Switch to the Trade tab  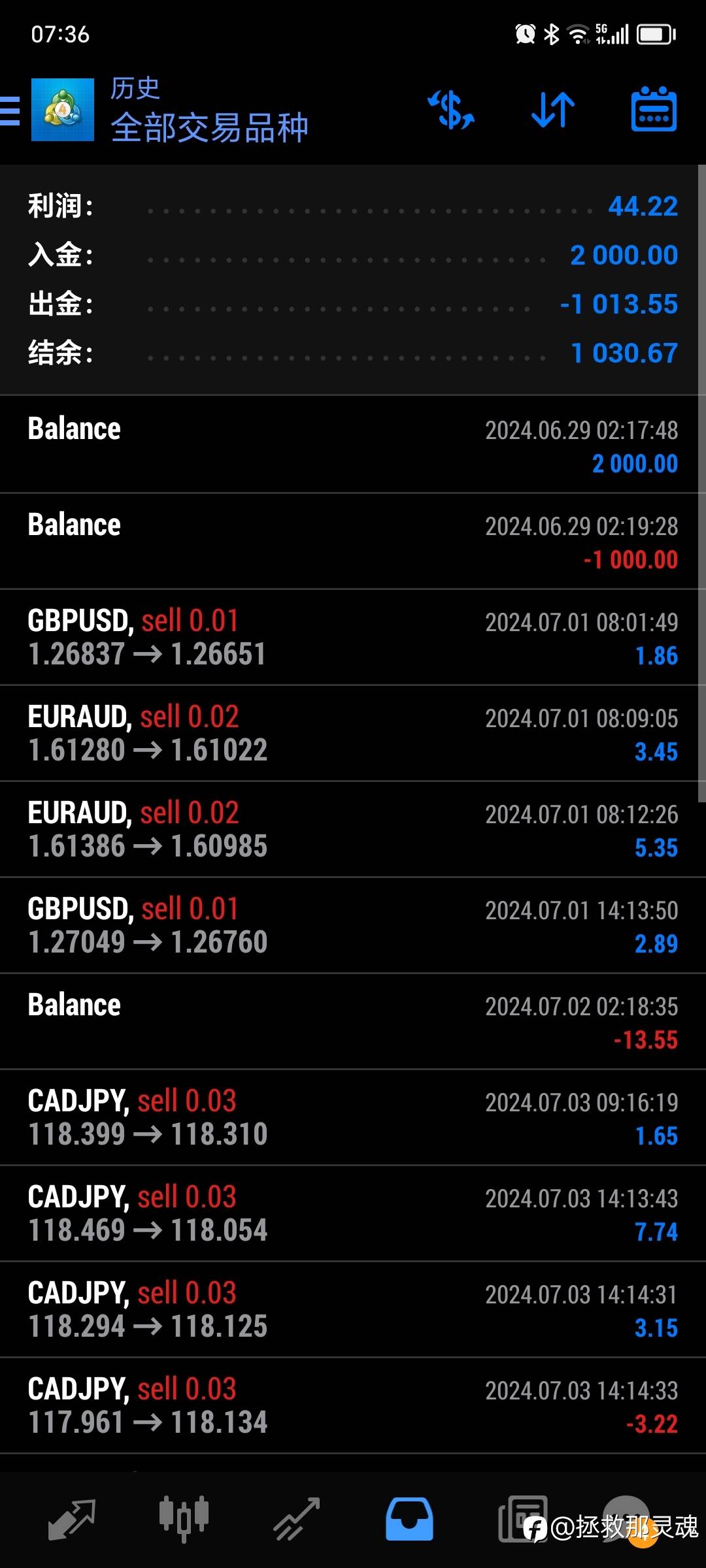[x=297, y=1519]
